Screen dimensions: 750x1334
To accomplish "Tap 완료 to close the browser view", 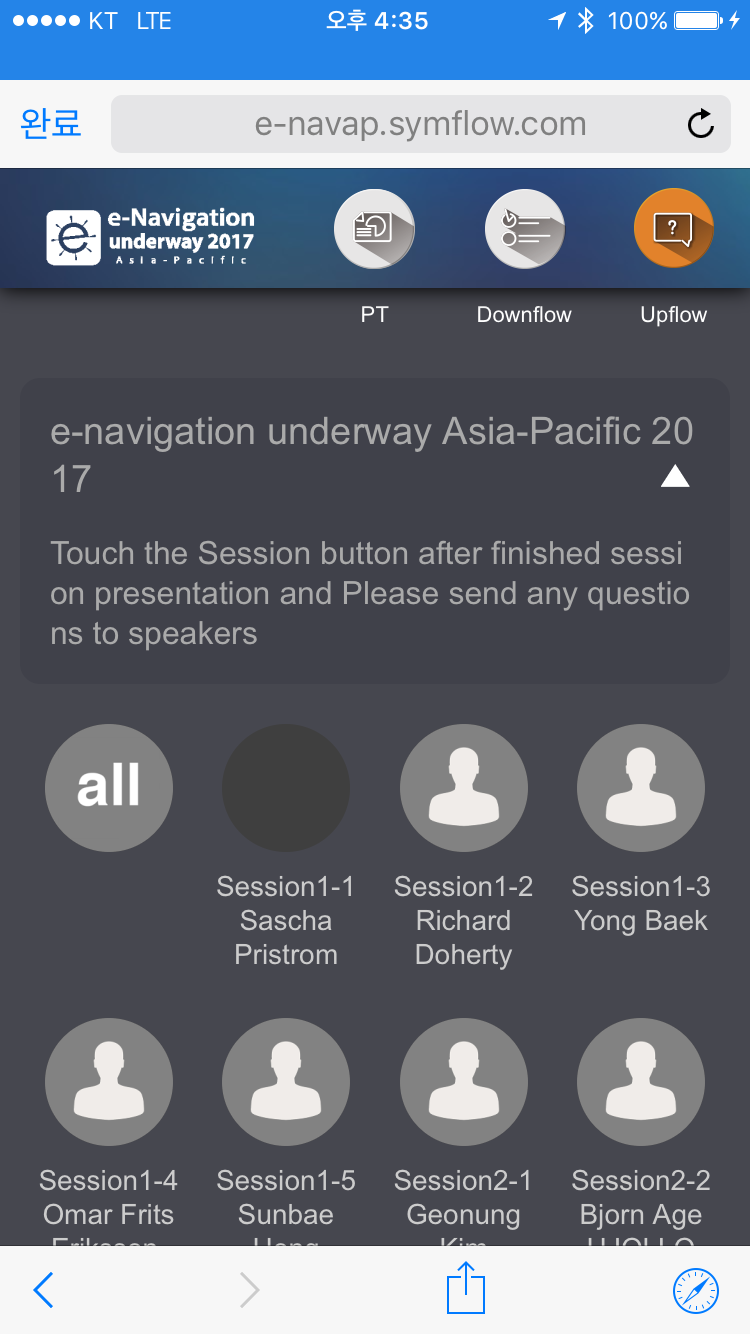I will pos(50,124).
